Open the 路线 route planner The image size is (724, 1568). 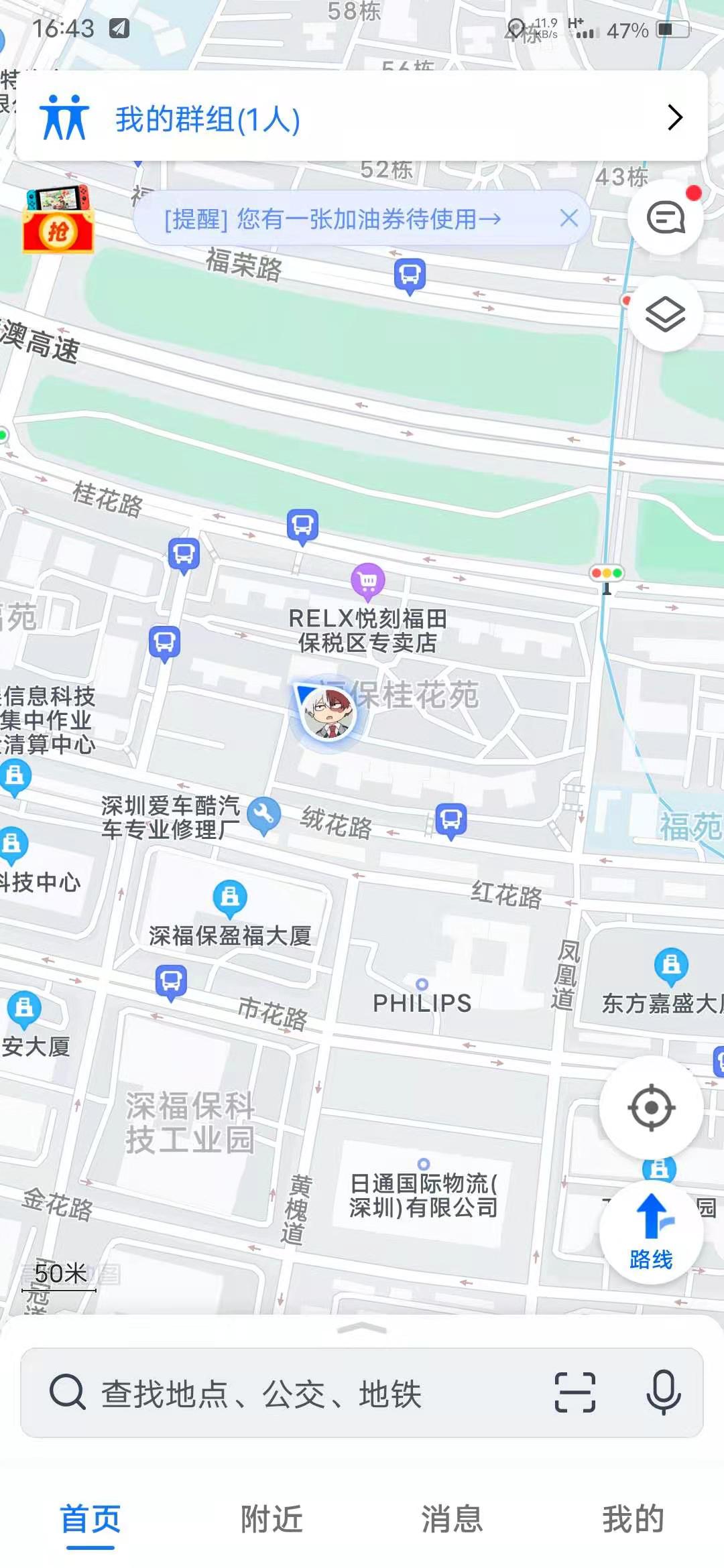click(651, 1233)
